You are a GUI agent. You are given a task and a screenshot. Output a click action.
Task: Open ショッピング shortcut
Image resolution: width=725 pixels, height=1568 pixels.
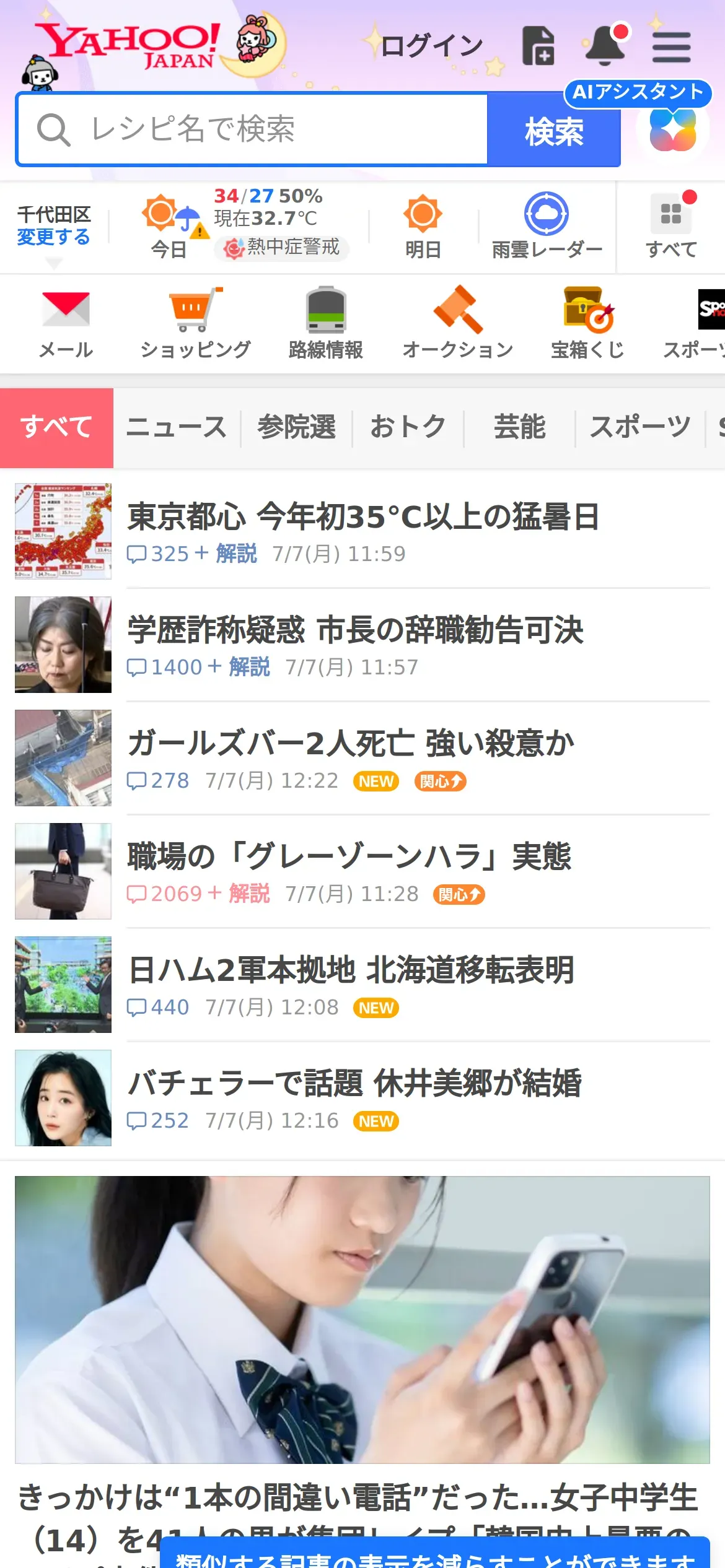coord(196,323)
